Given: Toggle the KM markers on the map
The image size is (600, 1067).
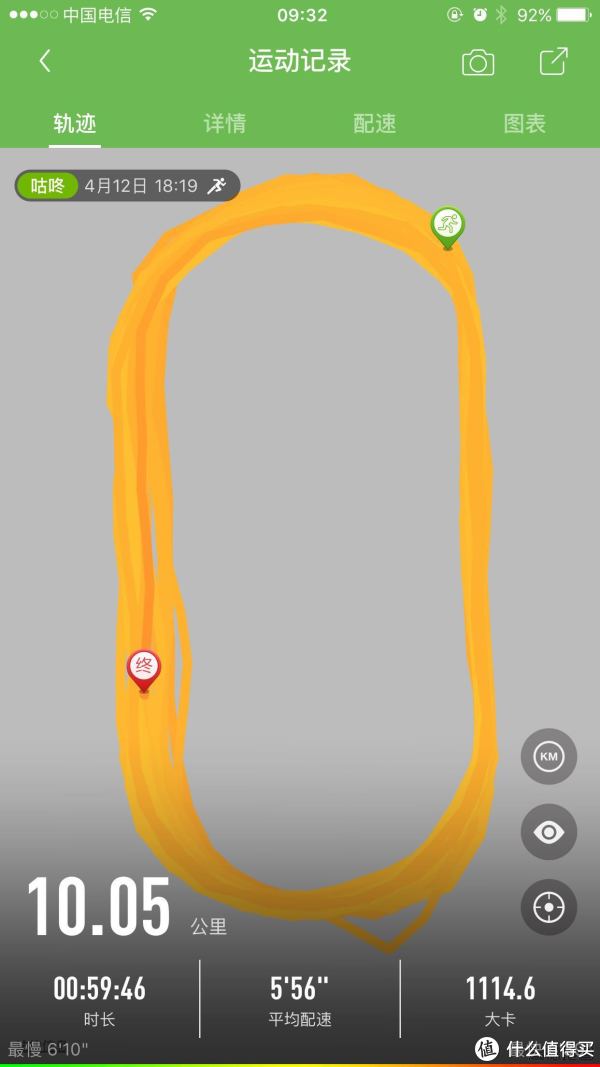Looking at the screenshot, I should (549, 757).
